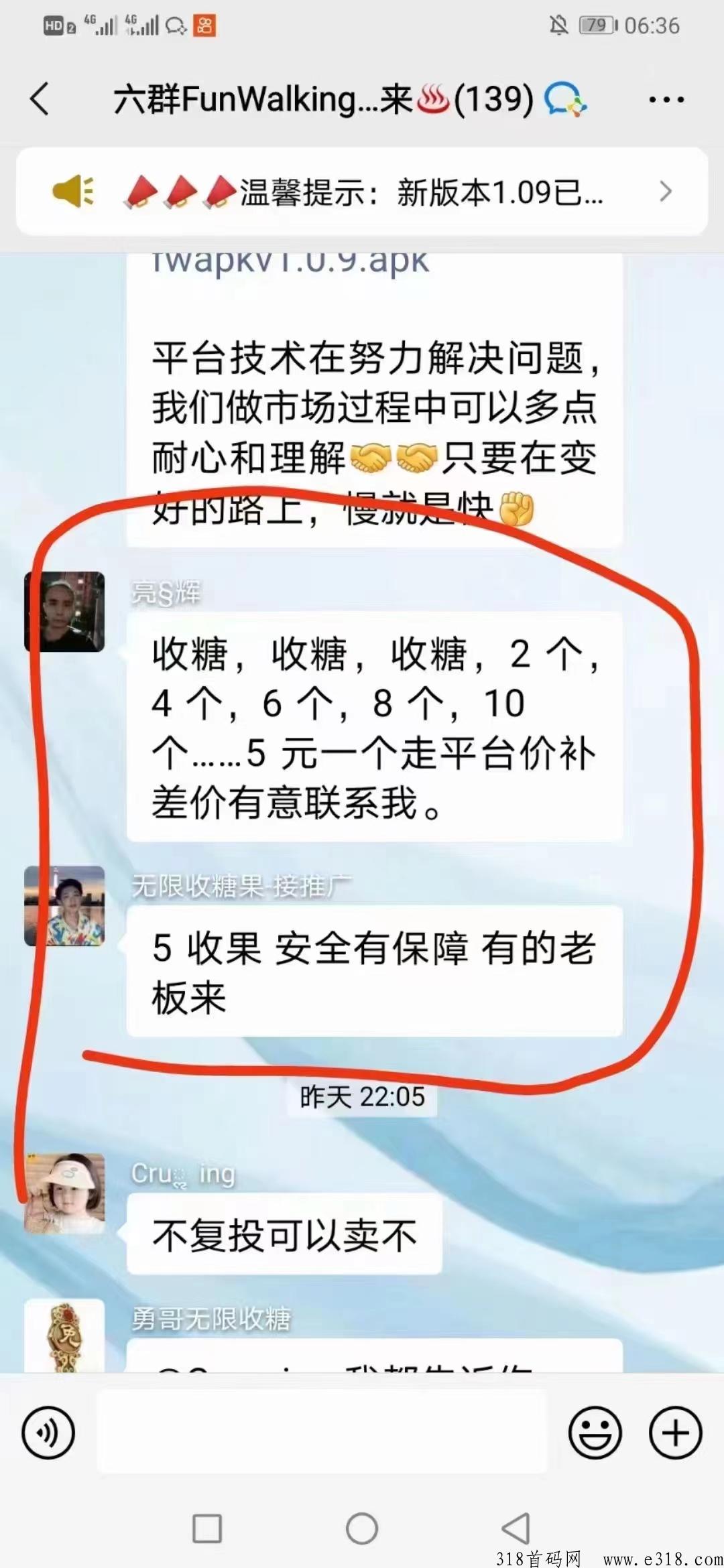Open the emoji picker
The width and height of the screenshot is (724, 1568).
click(x=595, y=1433)
